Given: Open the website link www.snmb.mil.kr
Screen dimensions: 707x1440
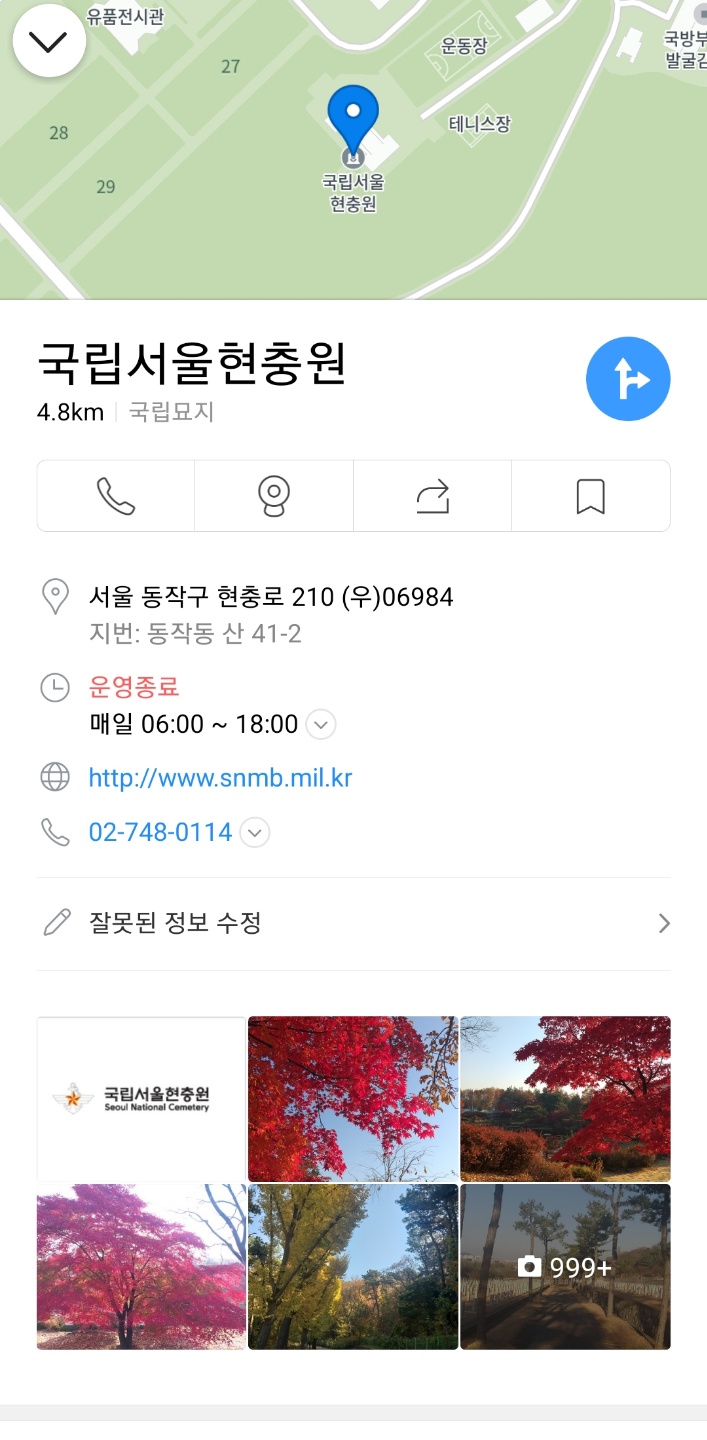Looking at the screenshot, I should pyautogui.click(x=220, y=778).
